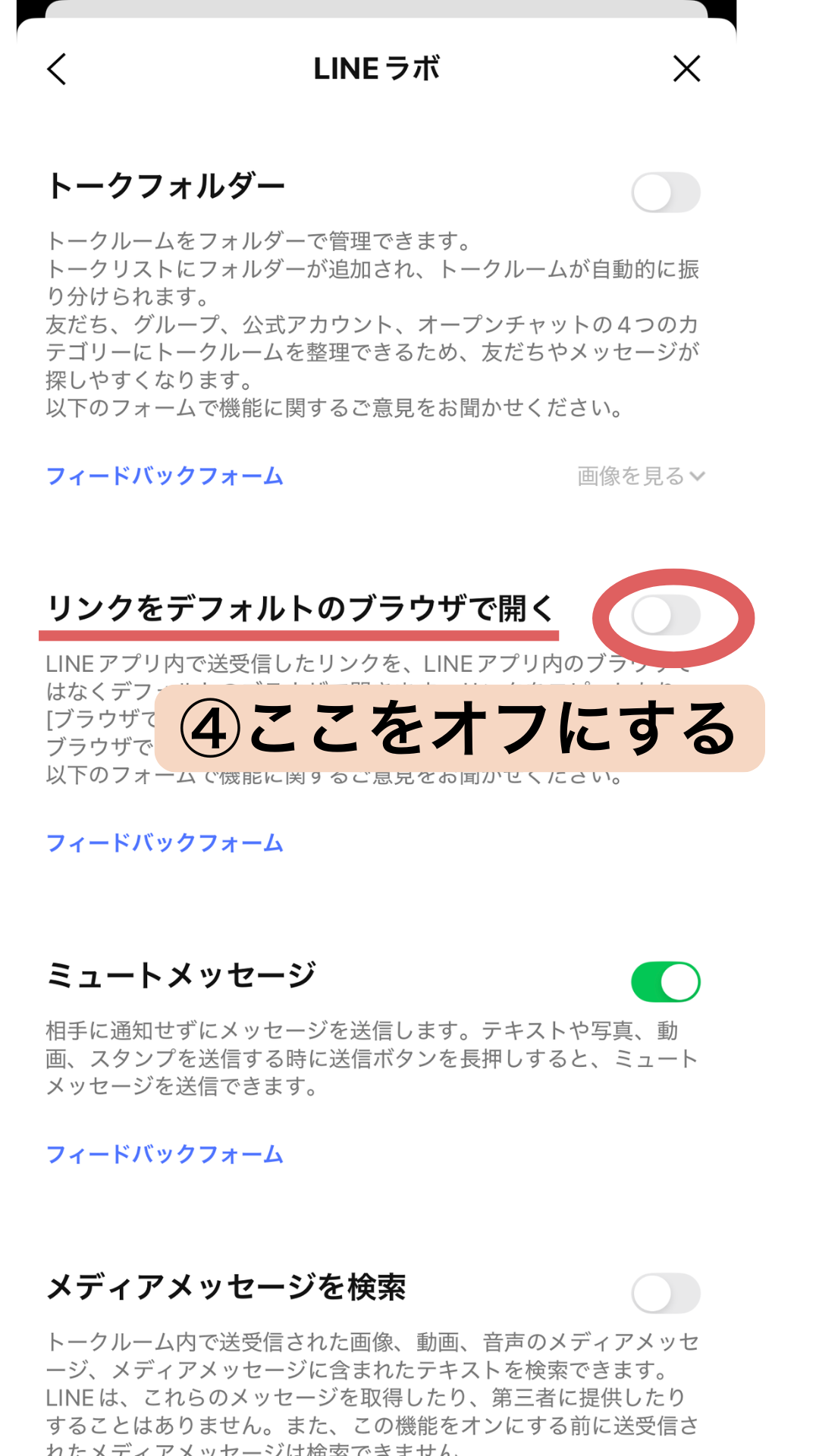Viewport: 819px width, 1456px height.
Task: Expand 画像を見る for トークフォルダー
Action: pyautogui.click(x=641, y=476)
